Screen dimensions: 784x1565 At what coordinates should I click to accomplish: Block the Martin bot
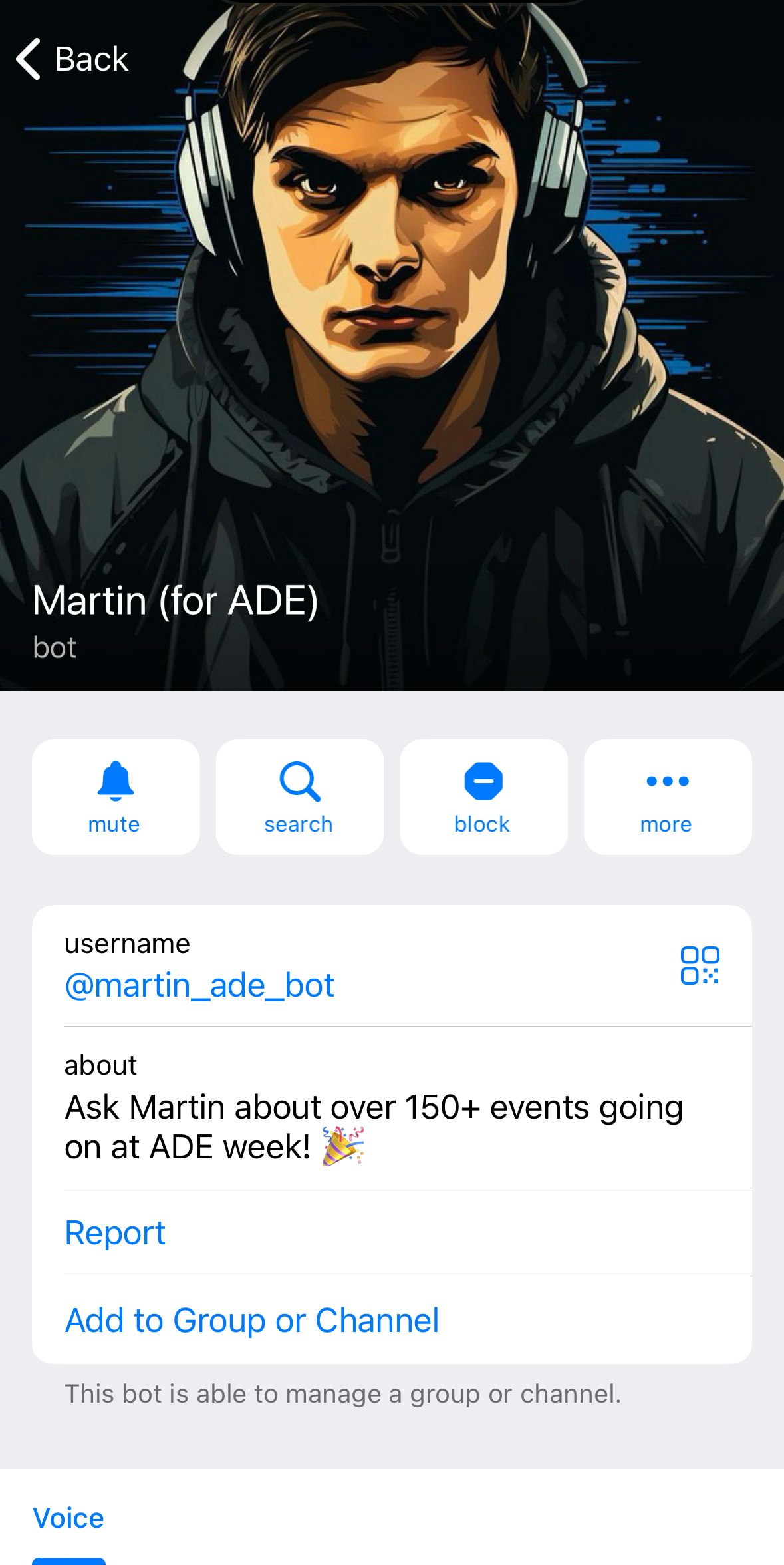483,796
